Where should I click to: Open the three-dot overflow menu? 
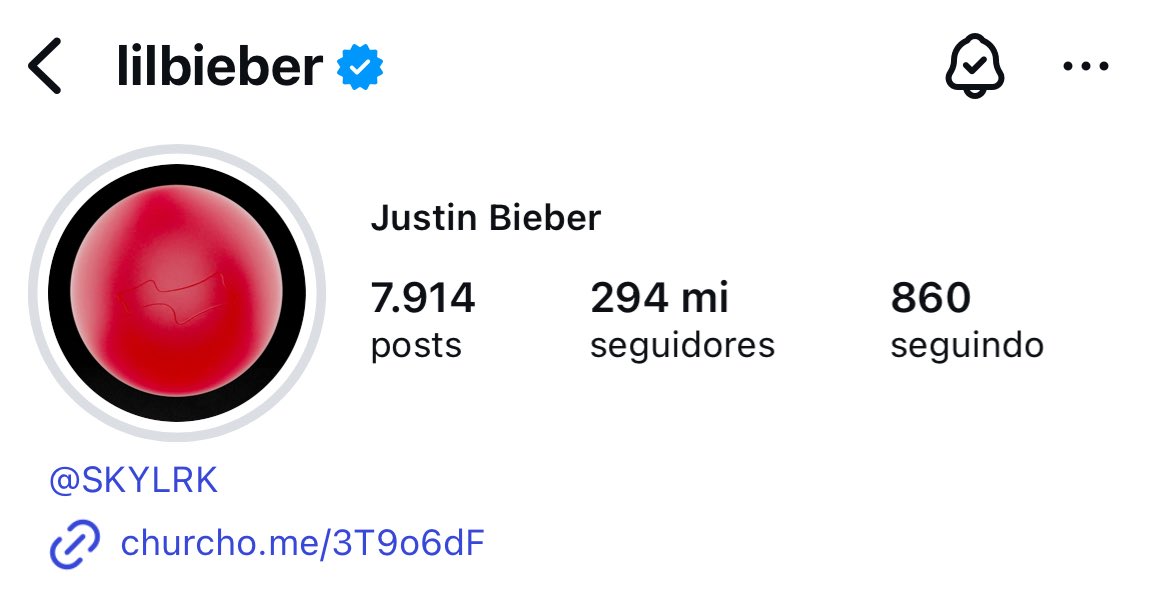(x=1085, y=68)
